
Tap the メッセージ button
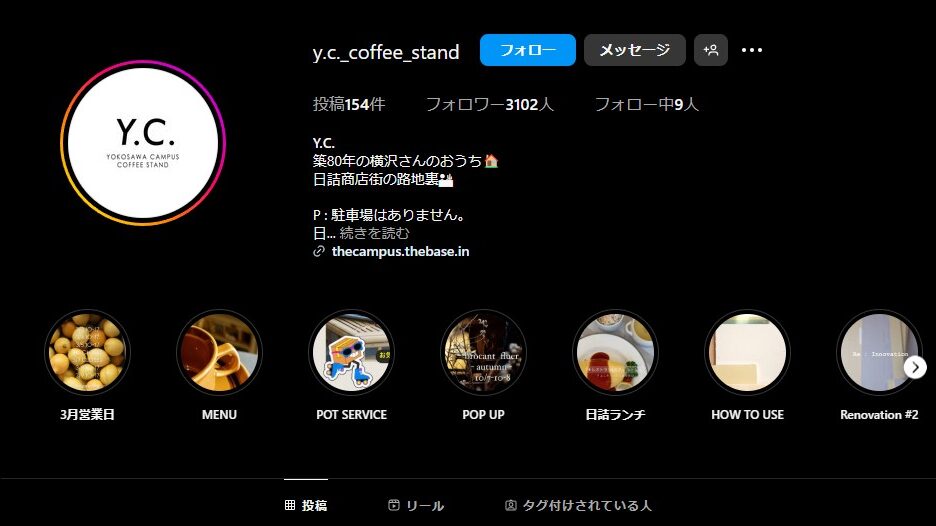tap(634, 50)
